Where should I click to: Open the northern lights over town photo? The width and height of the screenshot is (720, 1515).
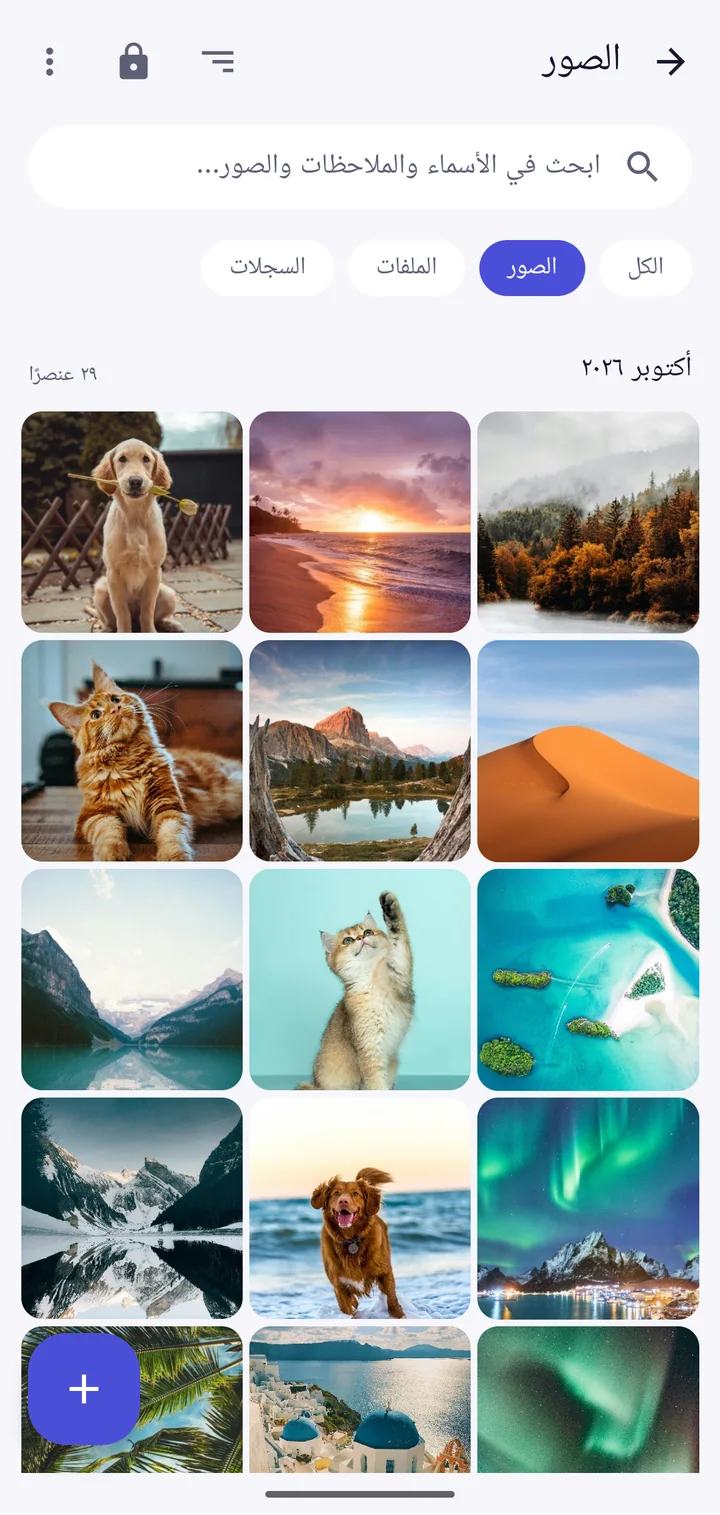(588, 1208)
